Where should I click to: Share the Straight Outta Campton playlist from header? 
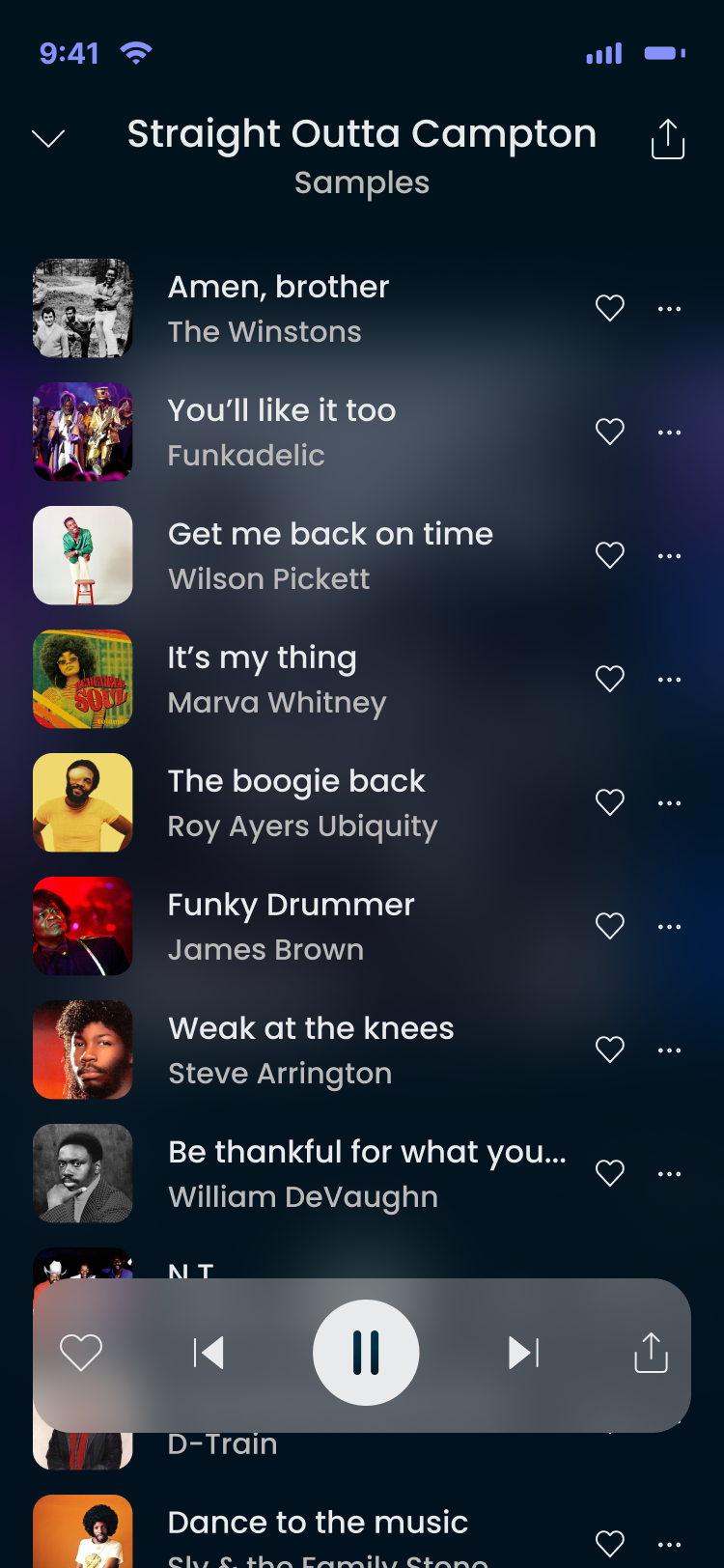(667, 139)
